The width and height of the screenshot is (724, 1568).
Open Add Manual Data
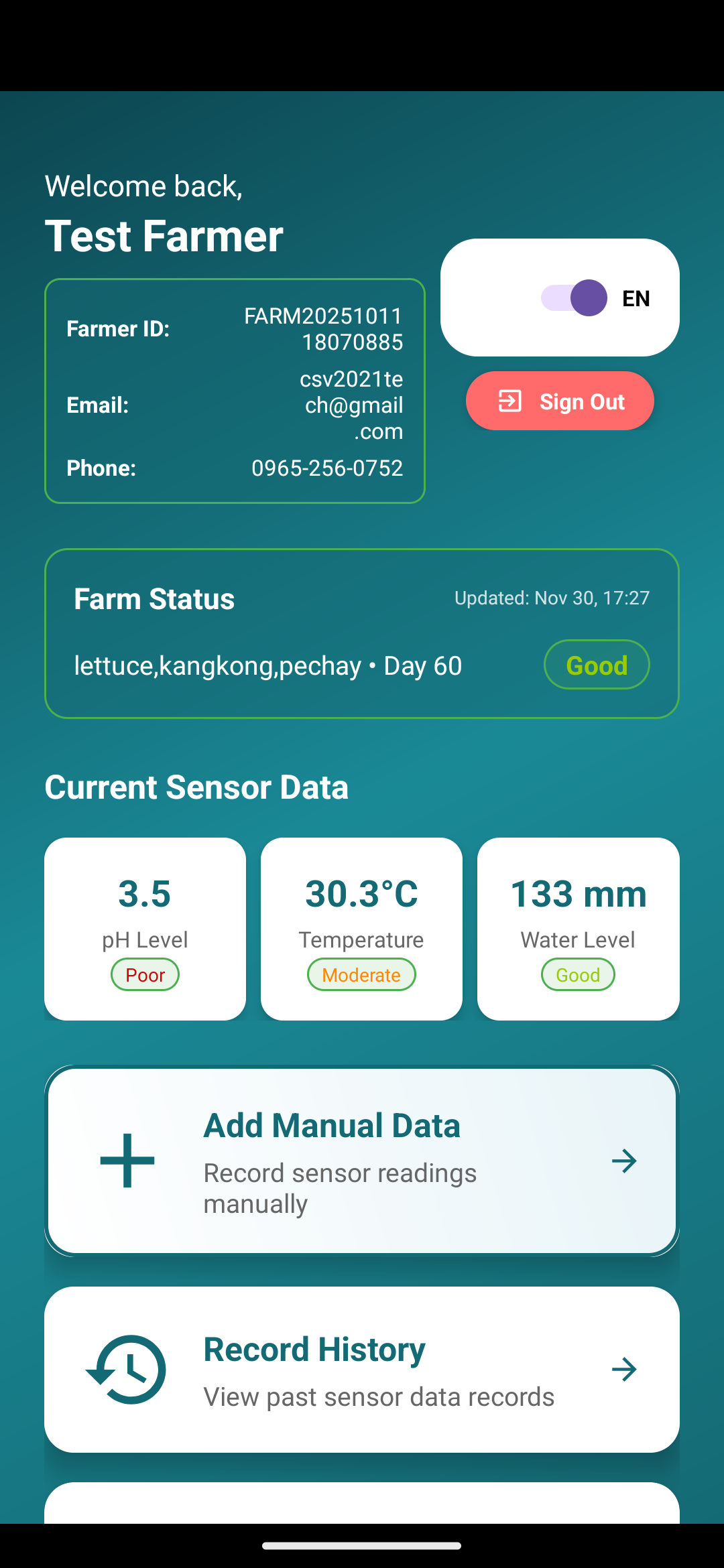click(x=362, y=1161)
